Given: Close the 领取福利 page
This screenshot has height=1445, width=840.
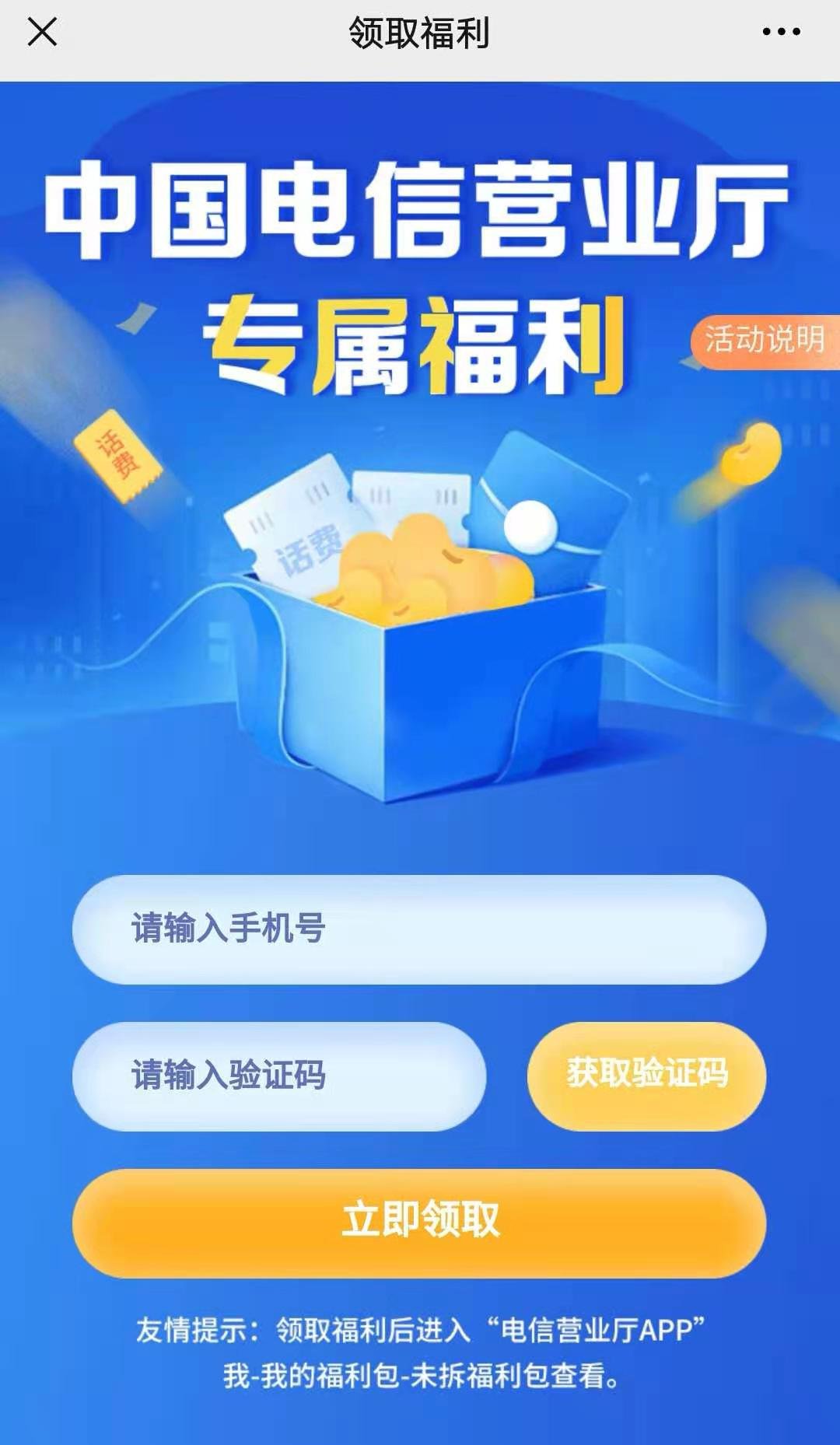Looking at the screenshot, I should (42, 33).
